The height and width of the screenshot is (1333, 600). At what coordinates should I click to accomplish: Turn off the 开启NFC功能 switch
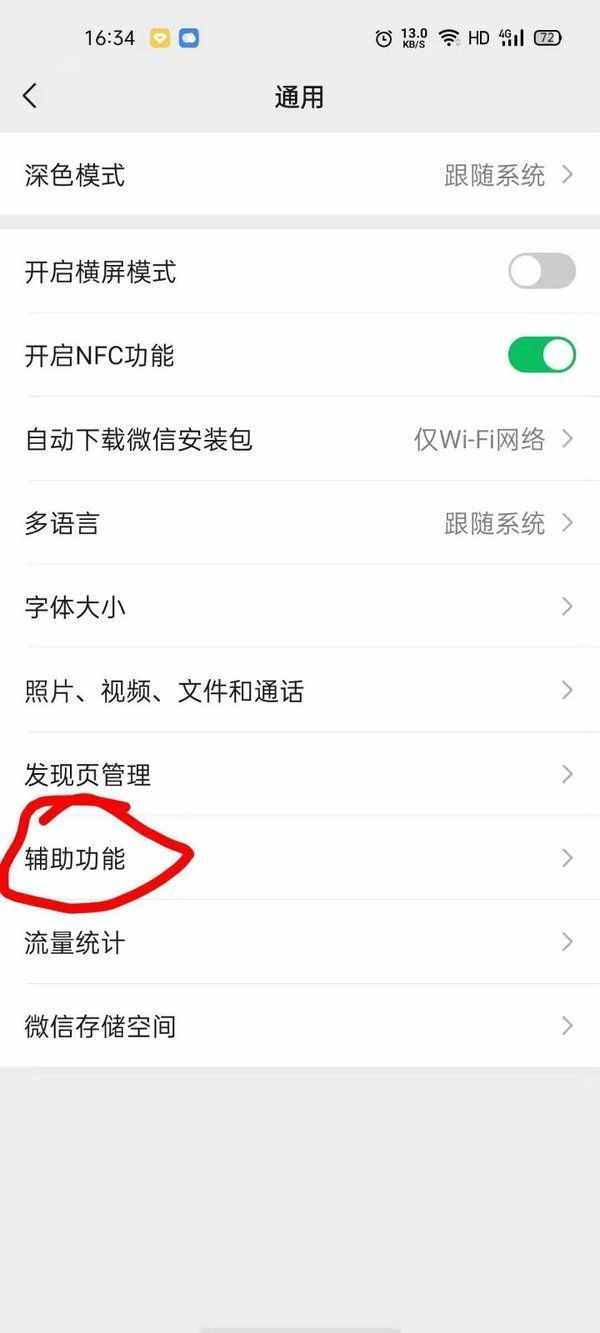point(542,355)
